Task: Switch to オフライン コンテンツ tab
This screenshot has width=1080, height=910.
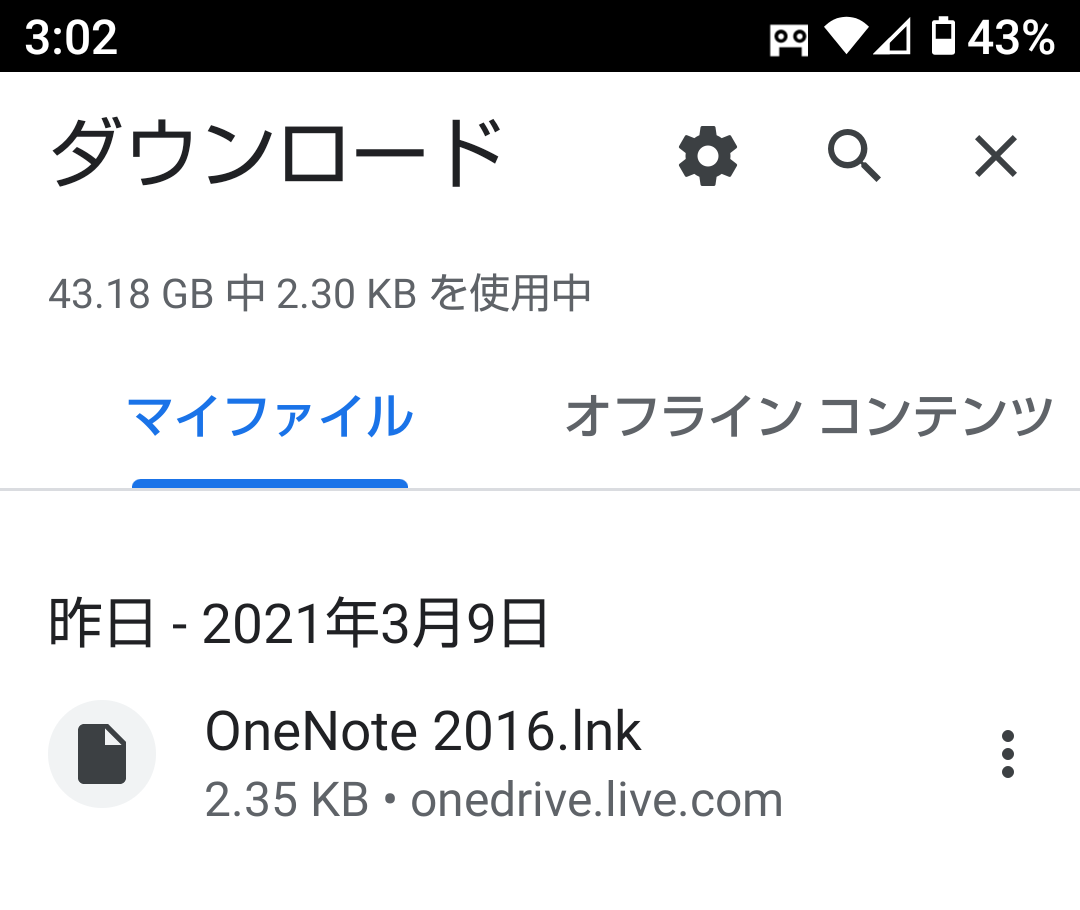Action: point(808,418)
